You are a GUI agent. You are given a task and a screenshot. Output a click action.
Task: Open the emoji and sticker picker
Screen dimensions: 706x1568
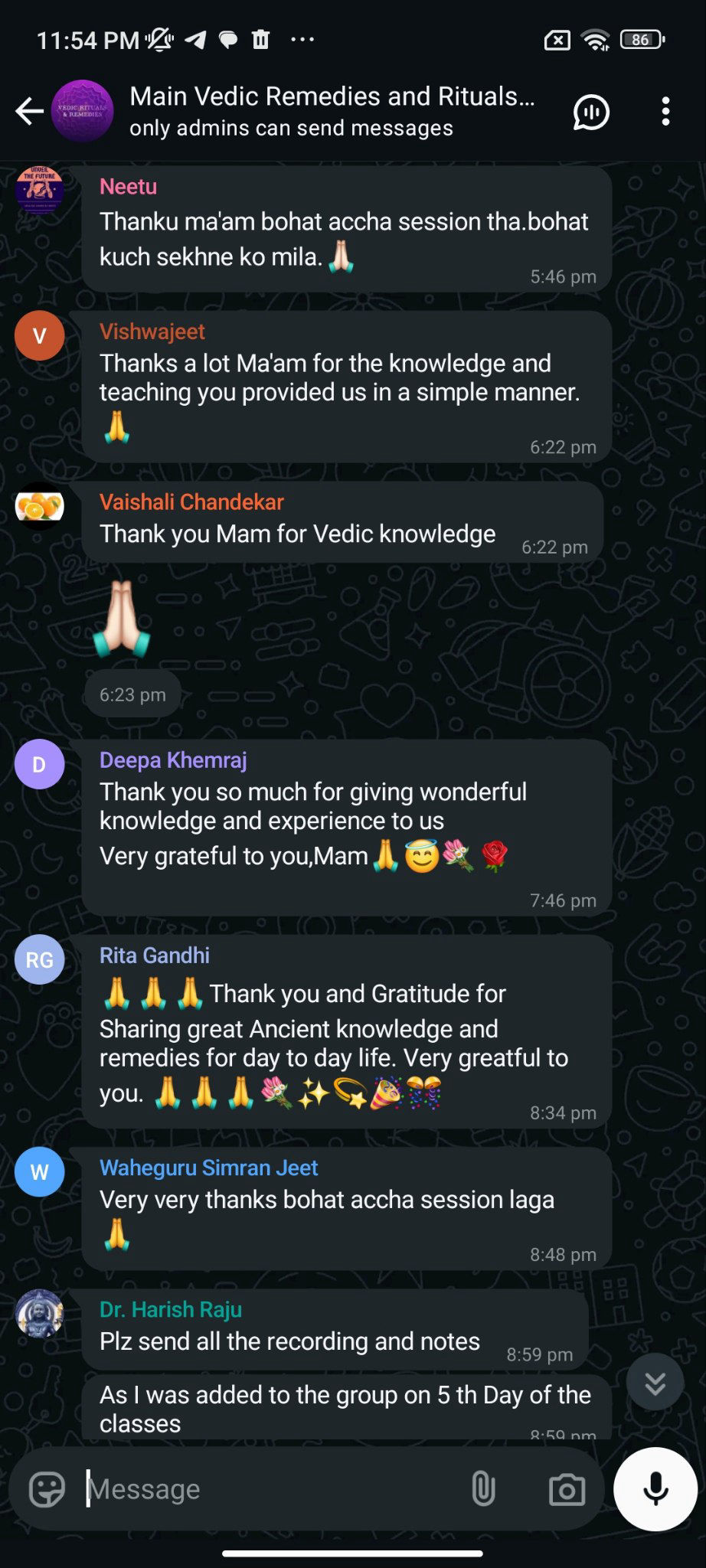(47, 1490)
